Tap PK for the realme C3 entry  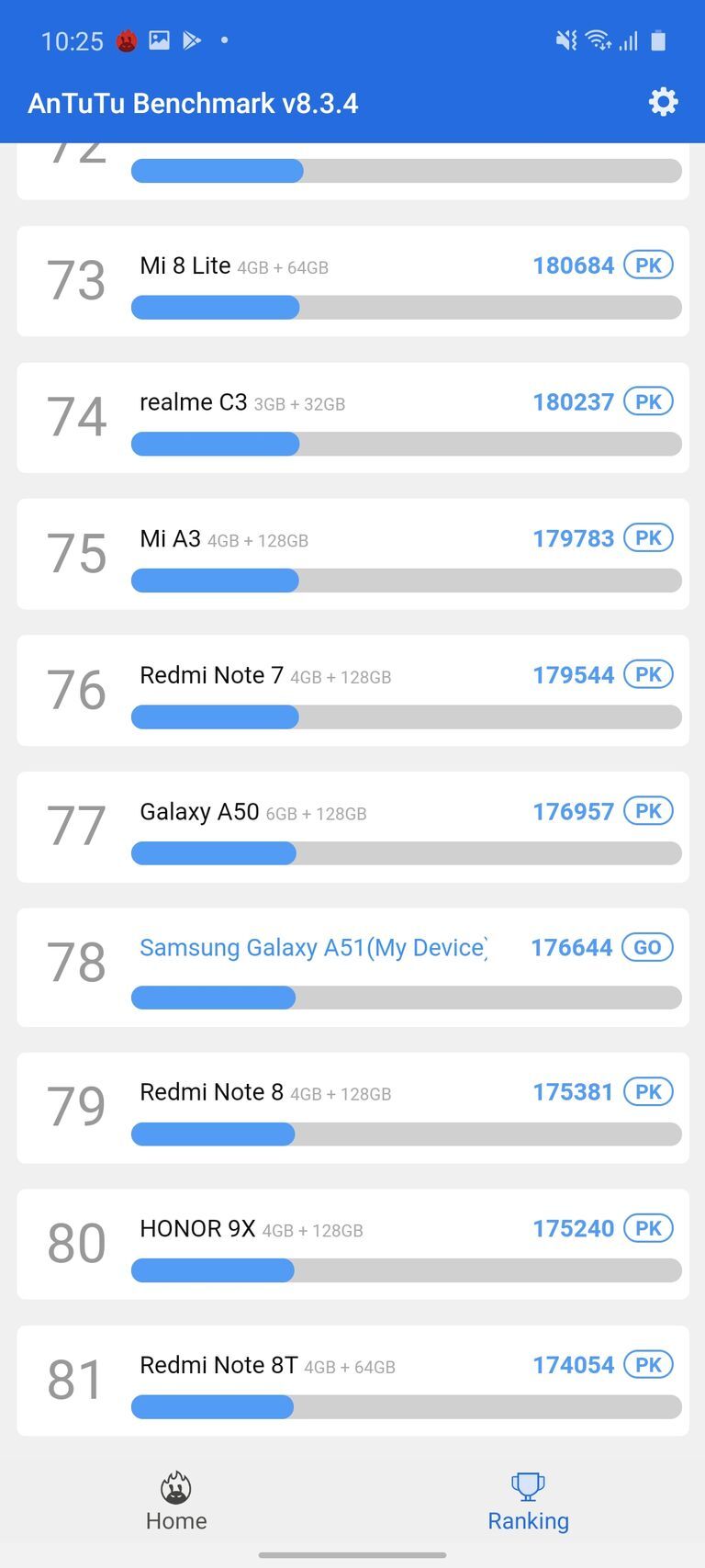(x=648, y=401)
